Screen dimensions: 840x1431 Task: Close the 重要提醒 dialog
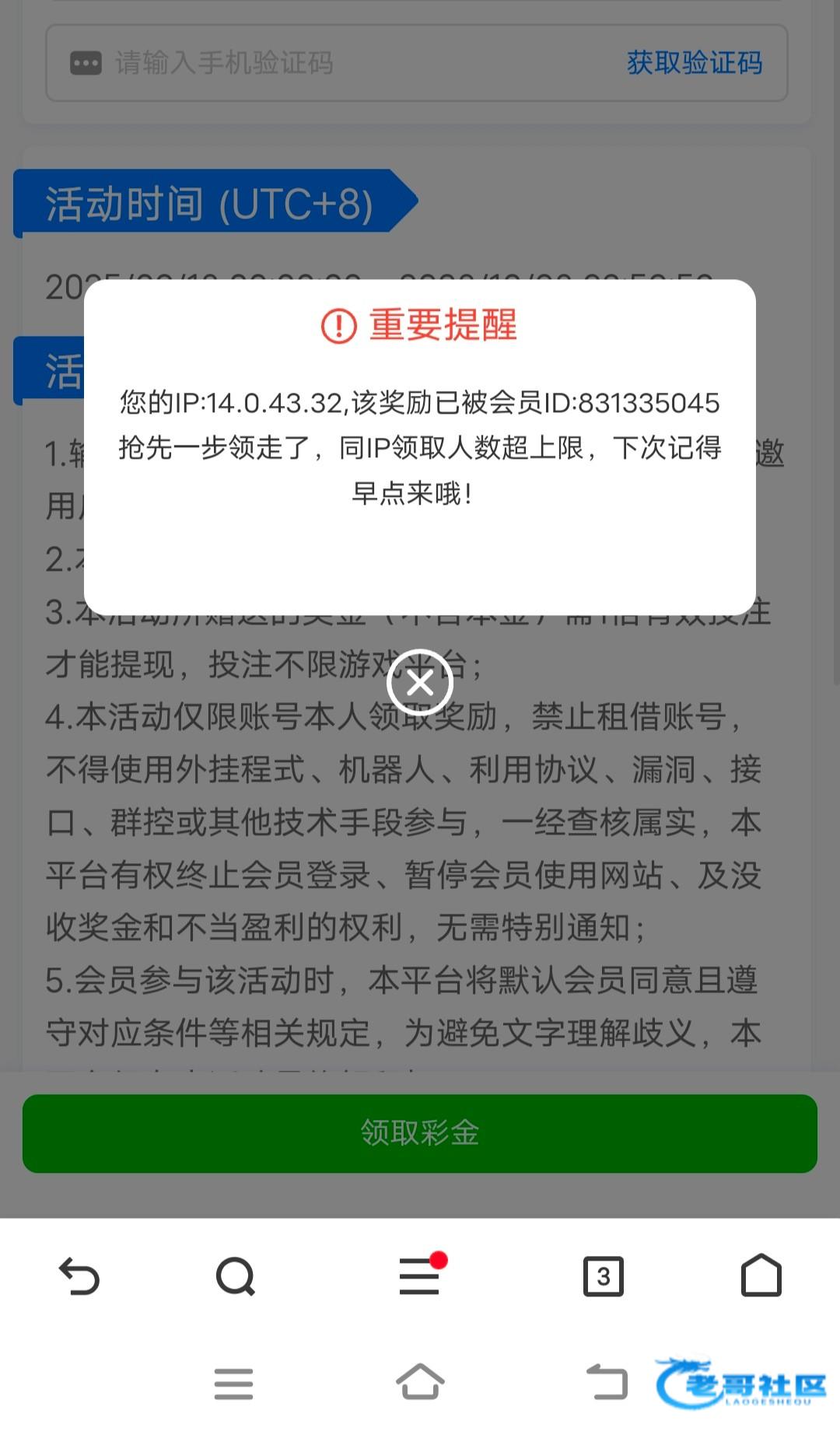[420, 683]
